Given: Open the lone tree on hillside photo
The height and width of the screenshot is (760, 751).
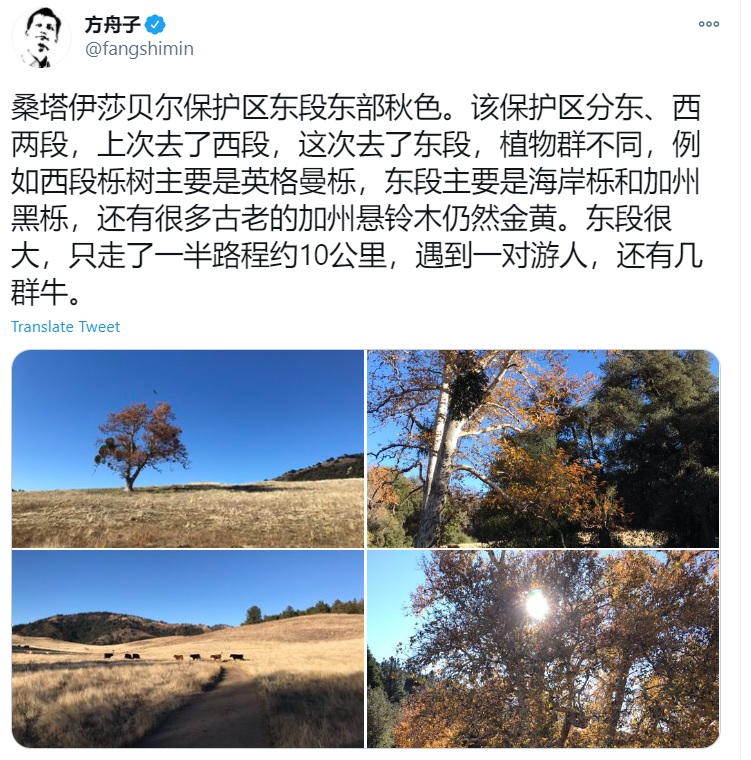Looking at the screenshot, I should pos(188,448).
